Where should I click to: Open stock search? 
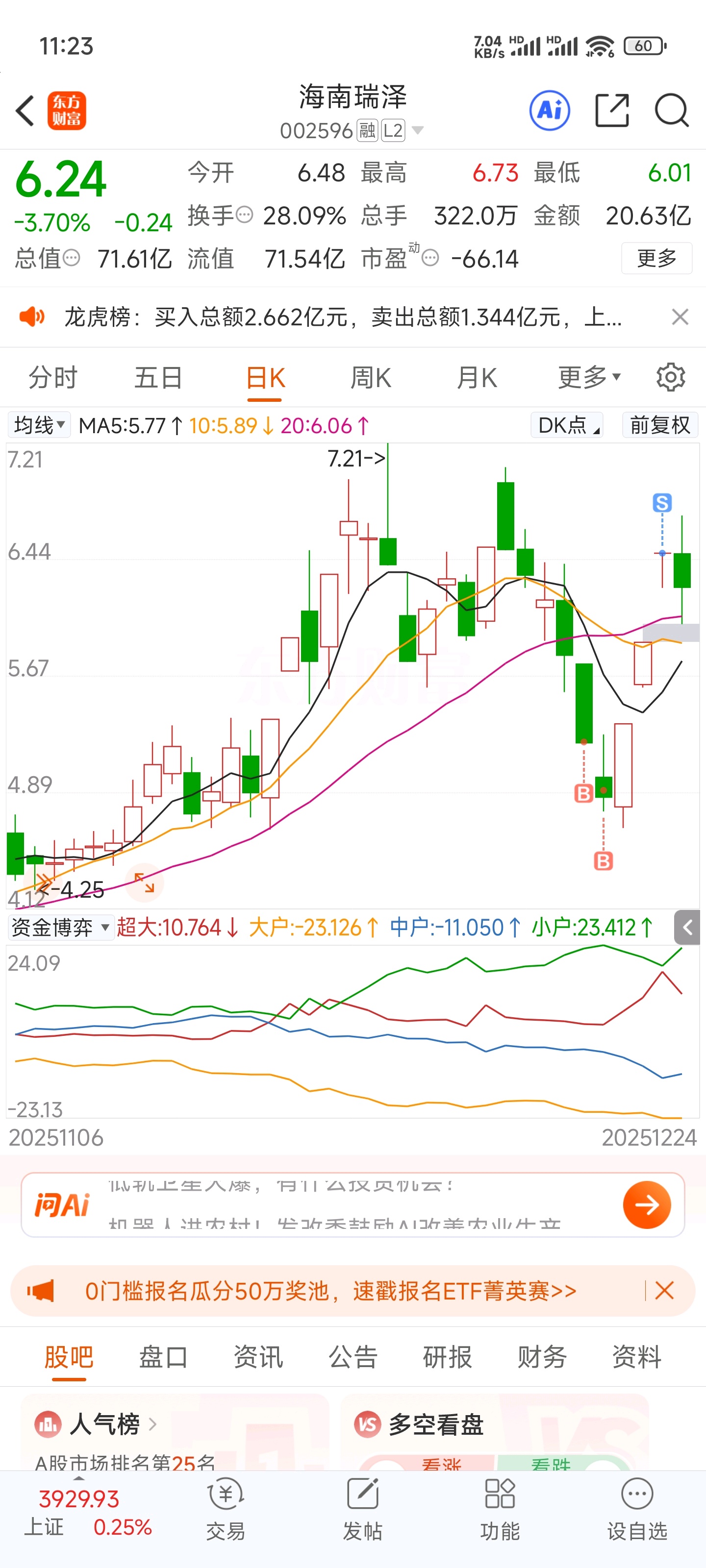(x=671, y=111)
